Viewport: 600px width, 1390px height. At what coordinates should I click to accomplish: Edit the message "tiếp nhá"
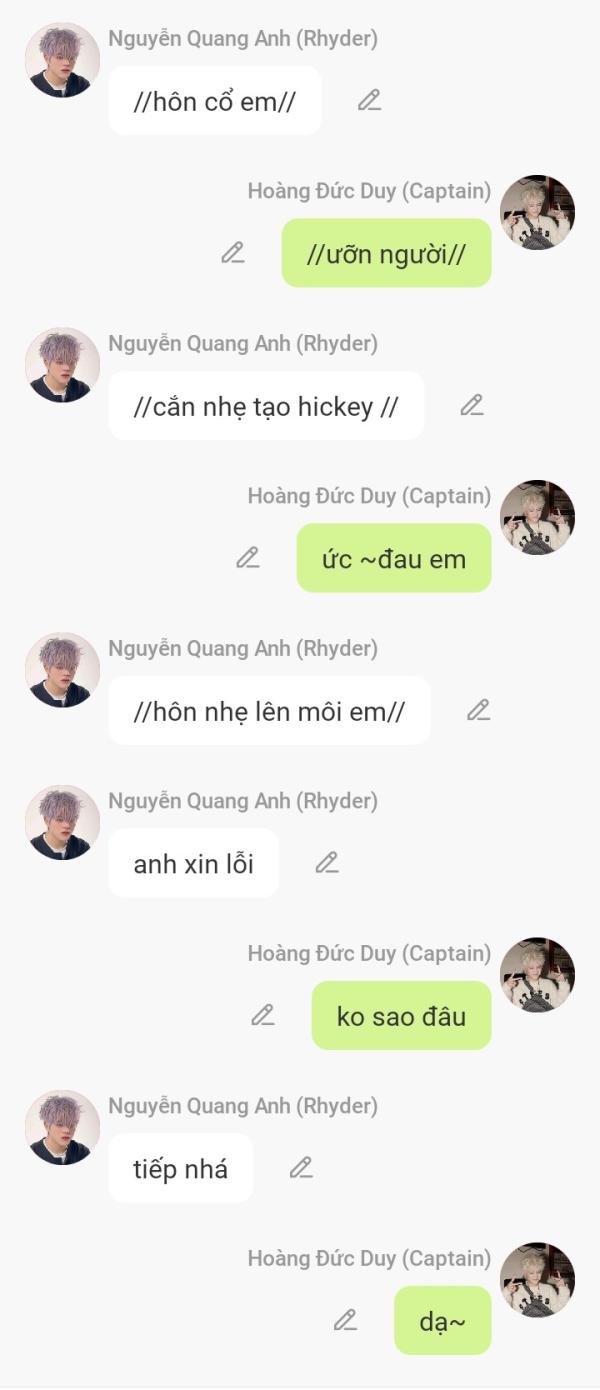[x=301, y=1168]
